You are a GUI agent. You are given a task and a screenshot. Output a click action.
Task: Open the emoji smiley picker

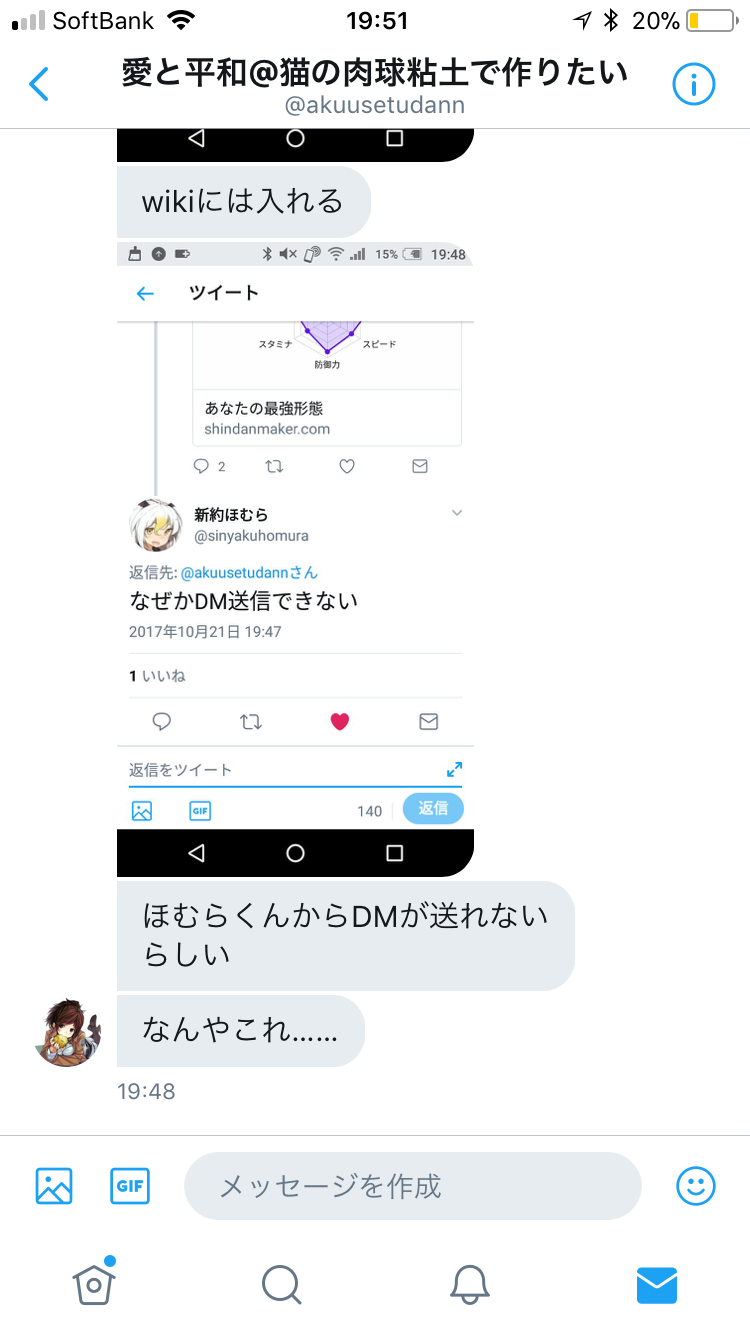coord(696,1186)
